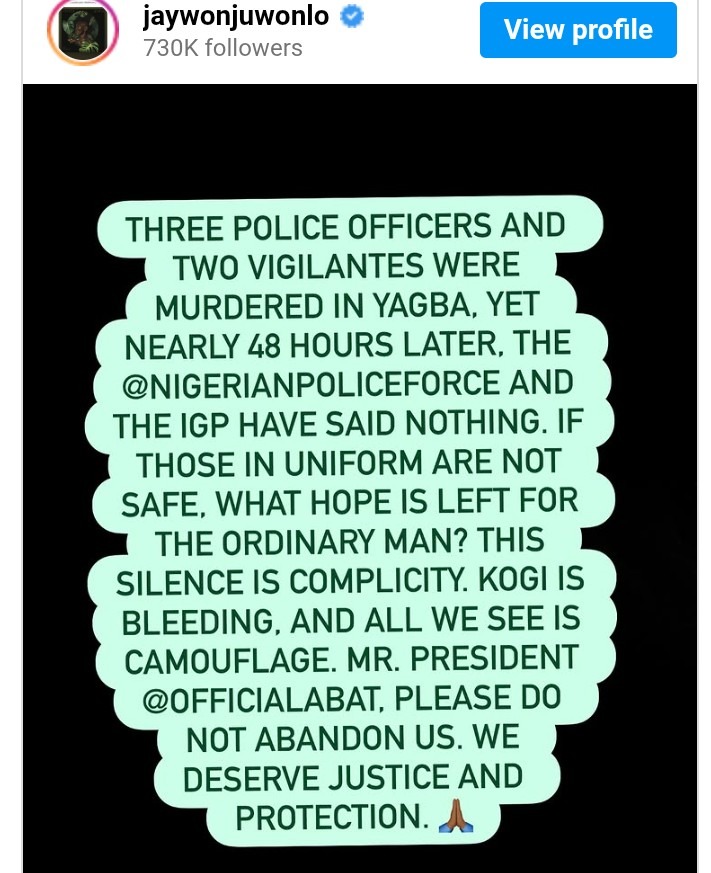Tap the View profile button

[577, 30]
